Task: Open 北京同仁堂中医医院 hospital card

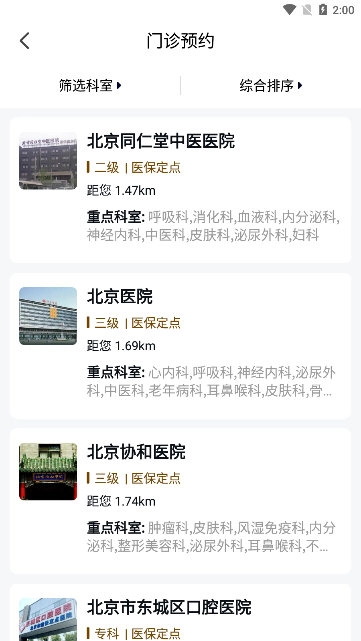Action: pyautogui.click(x=180, y=190)
